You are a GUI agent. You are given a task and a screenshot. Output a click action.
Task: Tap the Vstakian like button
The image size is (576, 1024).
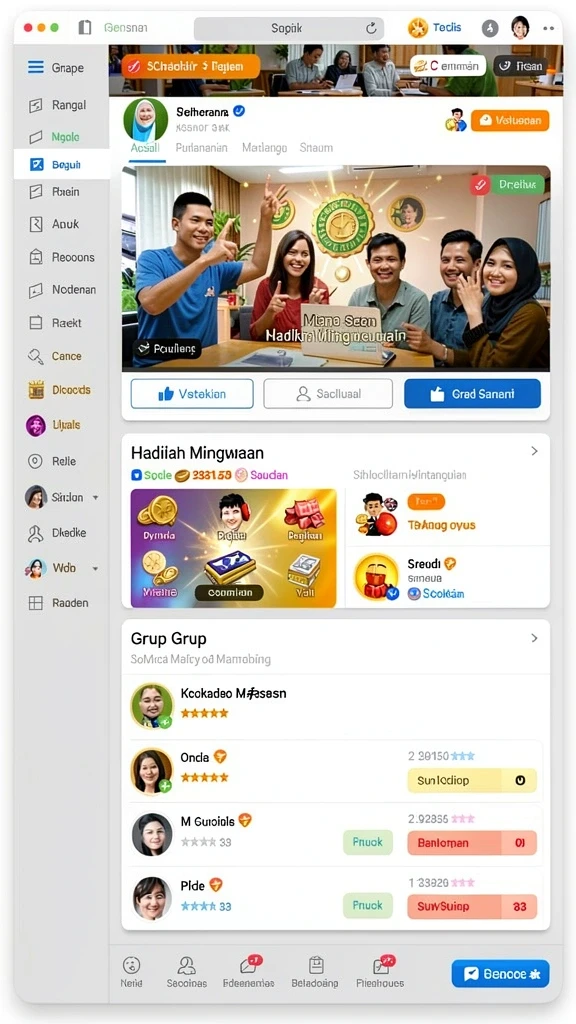192,394
